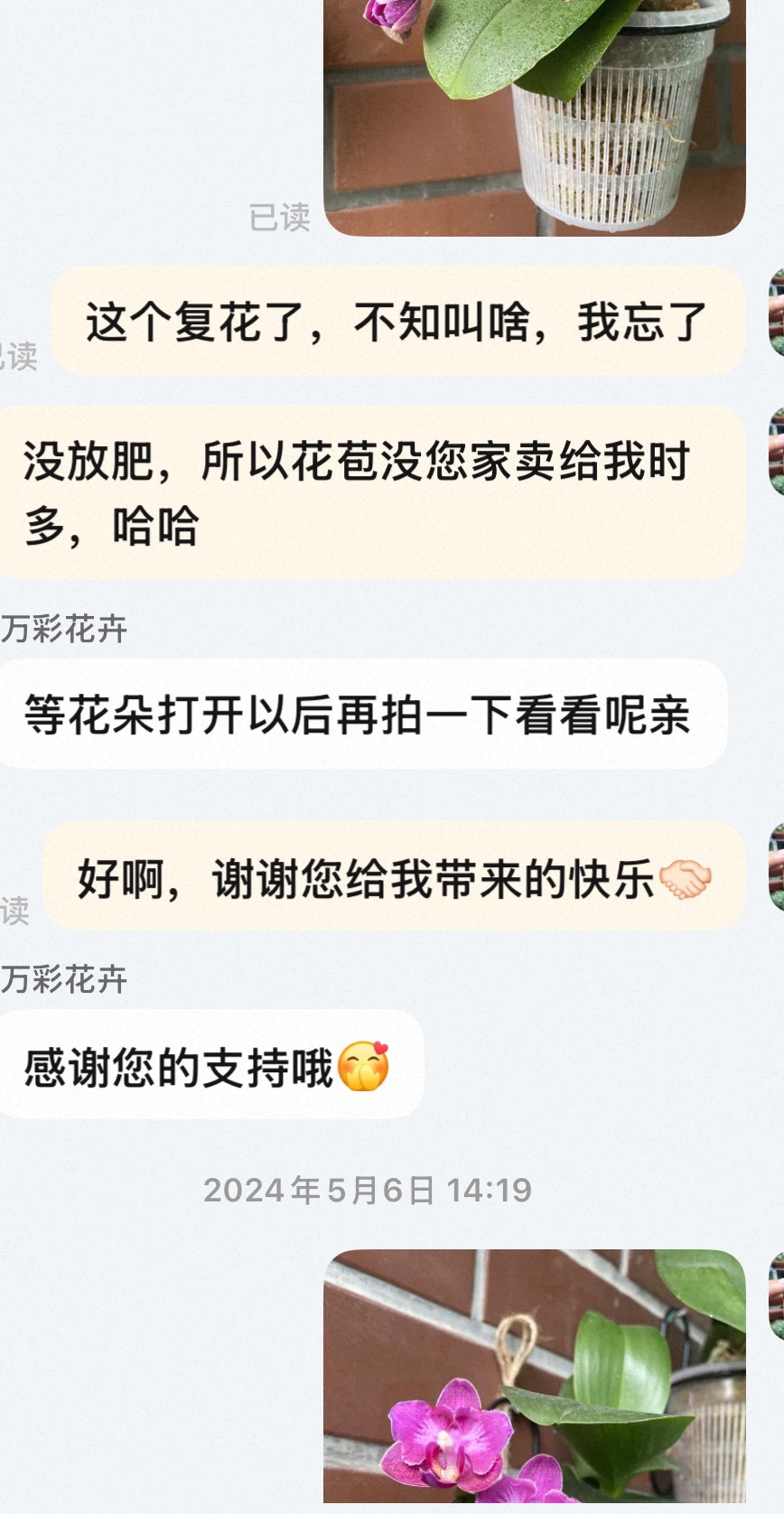Tap the avatar beside the 好啊 message
The width and height of the screenshot is (784, 1514).
(776, 868)
